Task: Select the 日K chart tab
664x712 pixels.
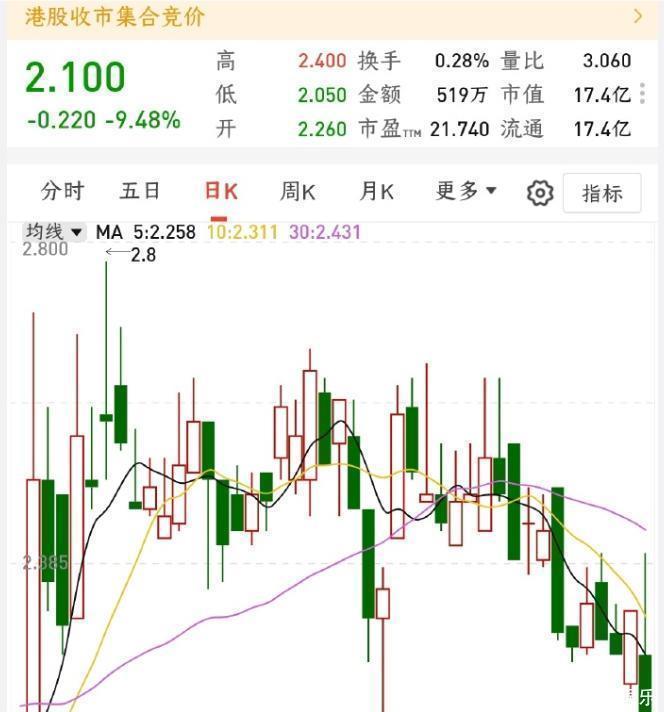Action: [x=220, y=192]
